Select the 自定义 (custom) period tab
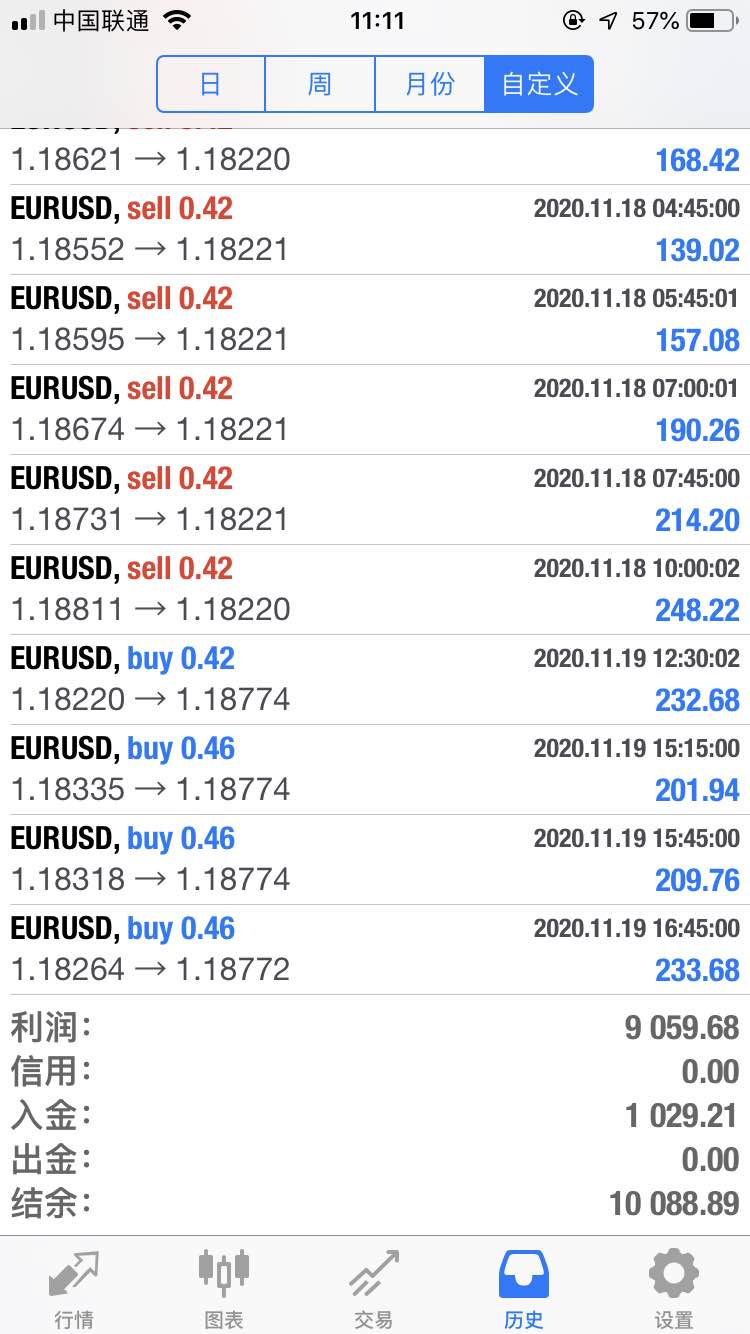 (x=539, y=84)
